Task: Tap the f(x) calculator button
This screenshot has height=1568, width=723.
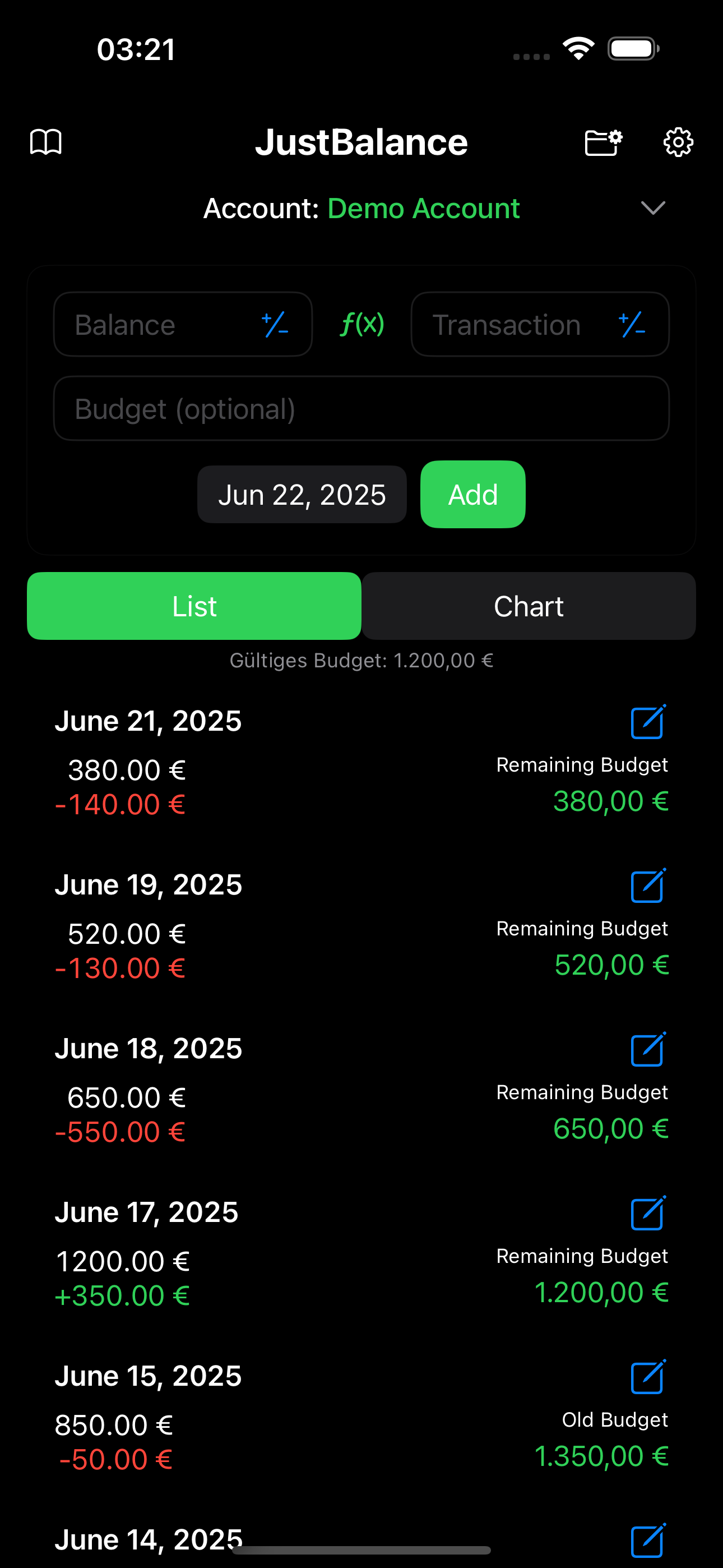Action: click(x=362, y=324)
